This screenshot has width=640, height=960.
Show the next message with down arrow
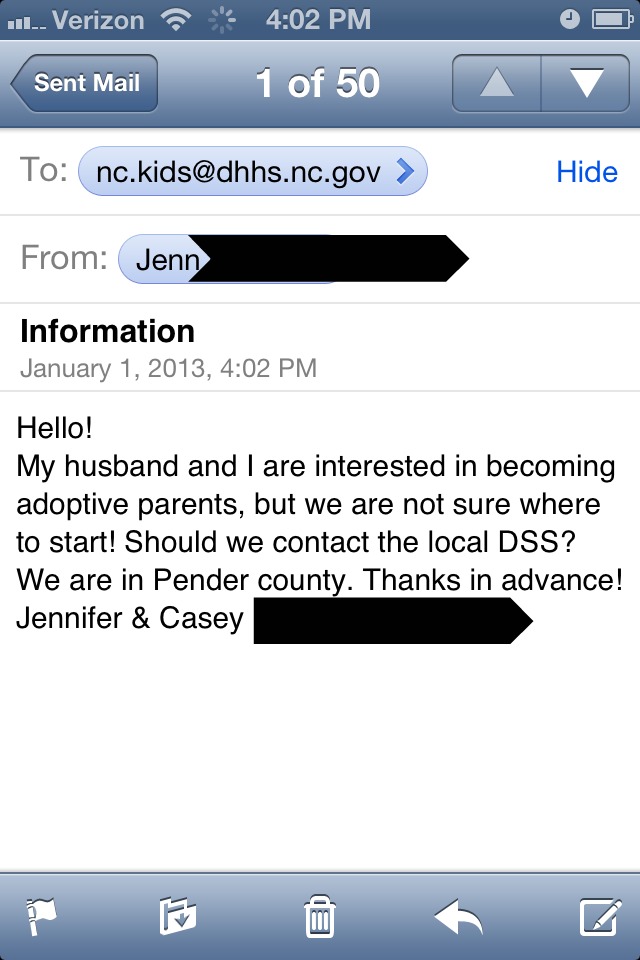click(585, 84)
